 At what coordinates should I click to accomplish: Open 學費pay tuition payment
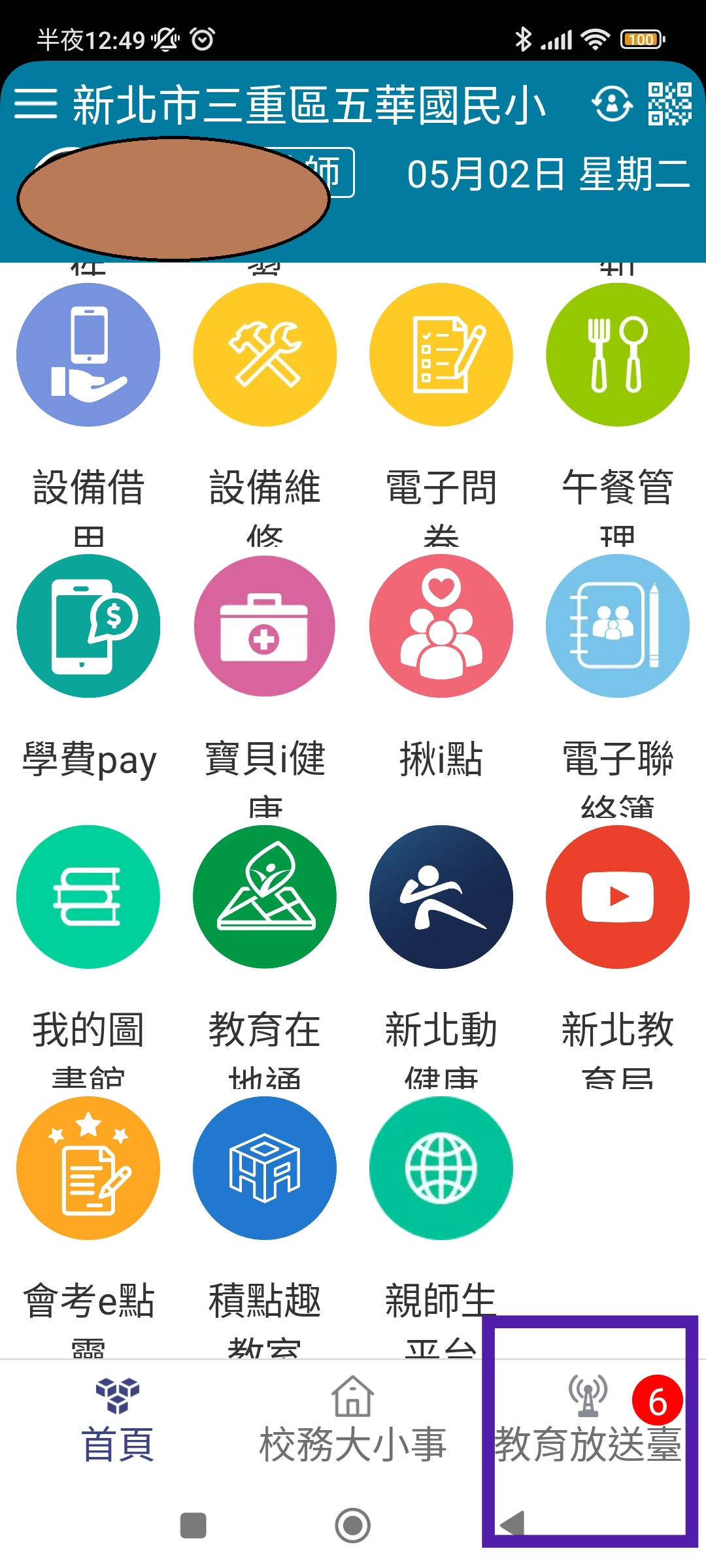[88, 625]
